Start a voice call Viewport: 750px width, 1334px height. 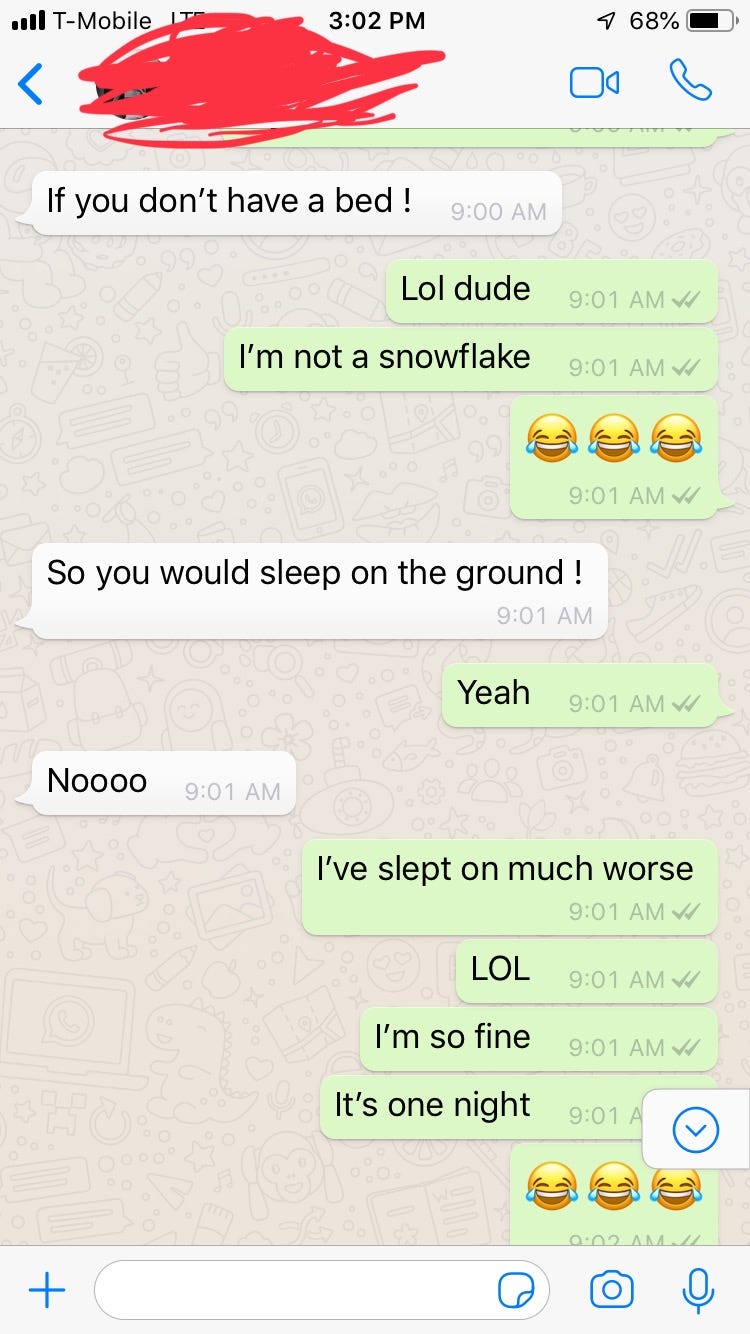coord(690,82)
